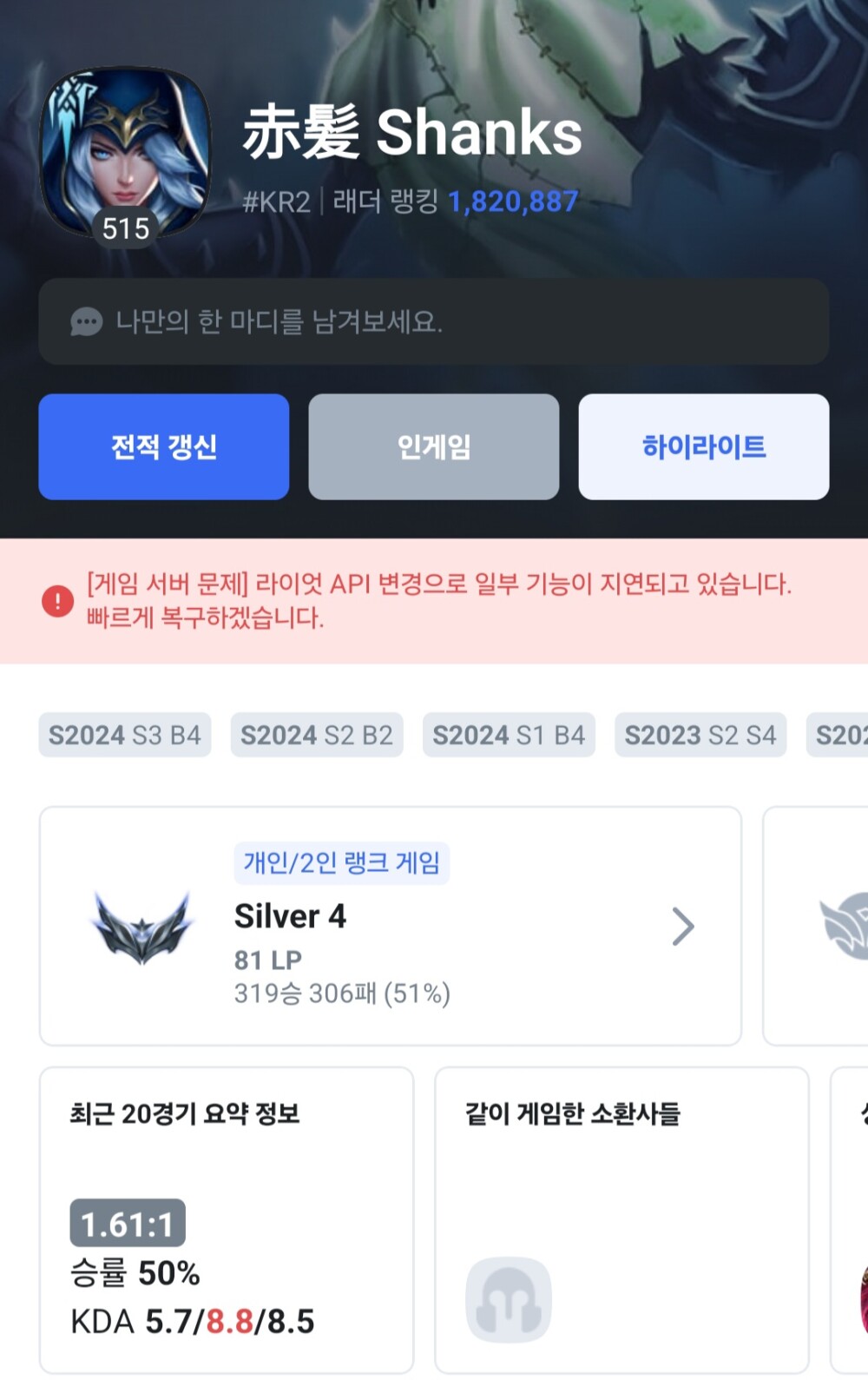Tap the ladder ranking 1,820,887 link
Screen dimensions: 868x1380
tap(512, 201)
